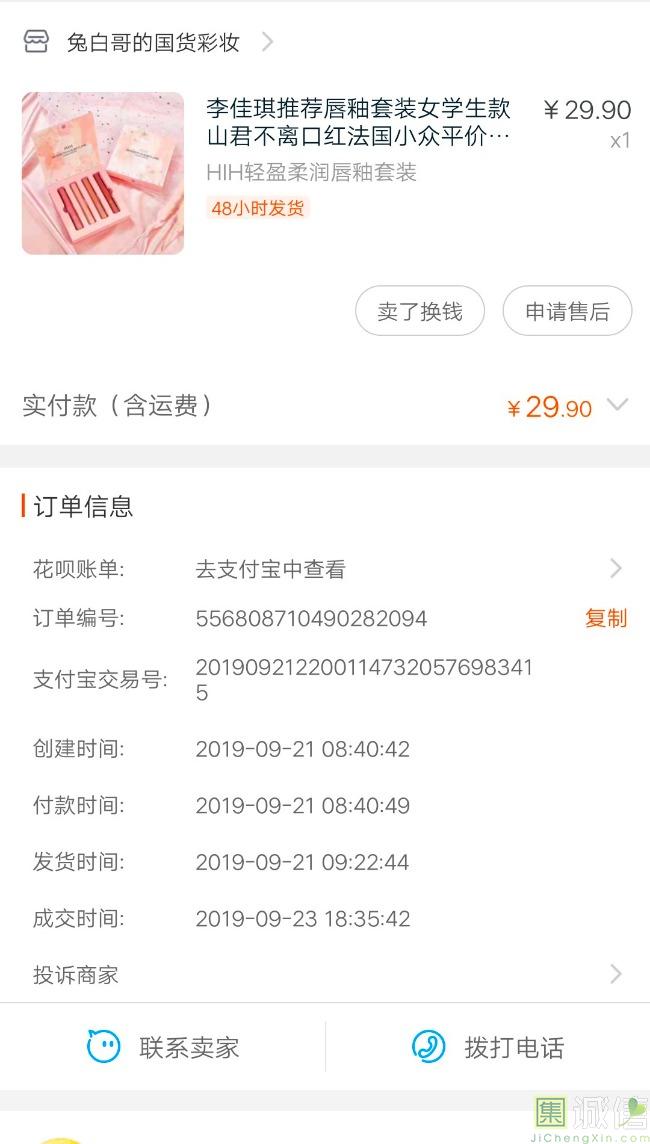
Task: Tap the 卖了换钱 button
Action: (x=420, y=311)
